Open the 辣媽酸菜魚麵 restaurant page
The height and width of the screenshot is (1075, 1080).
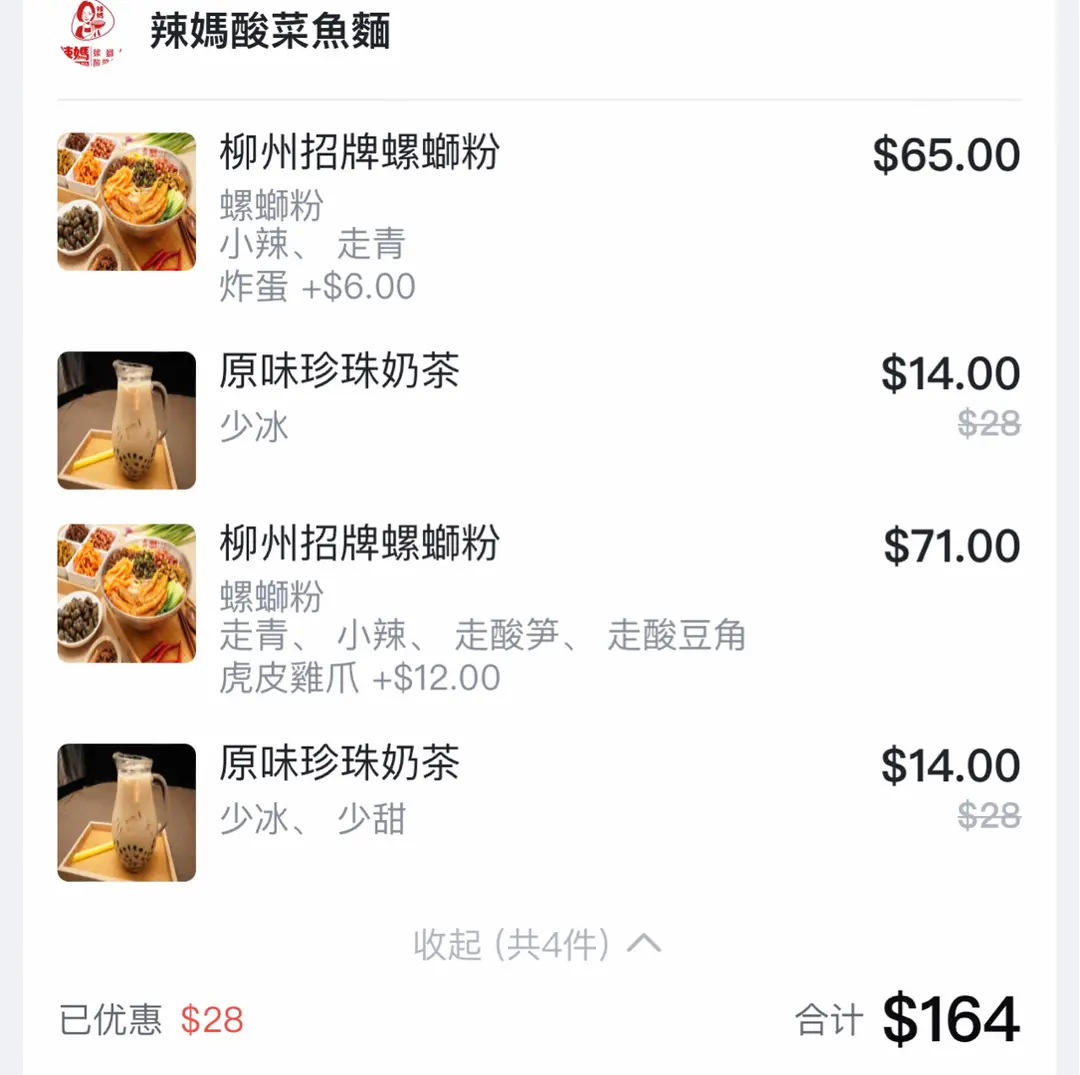click(270, 32)
